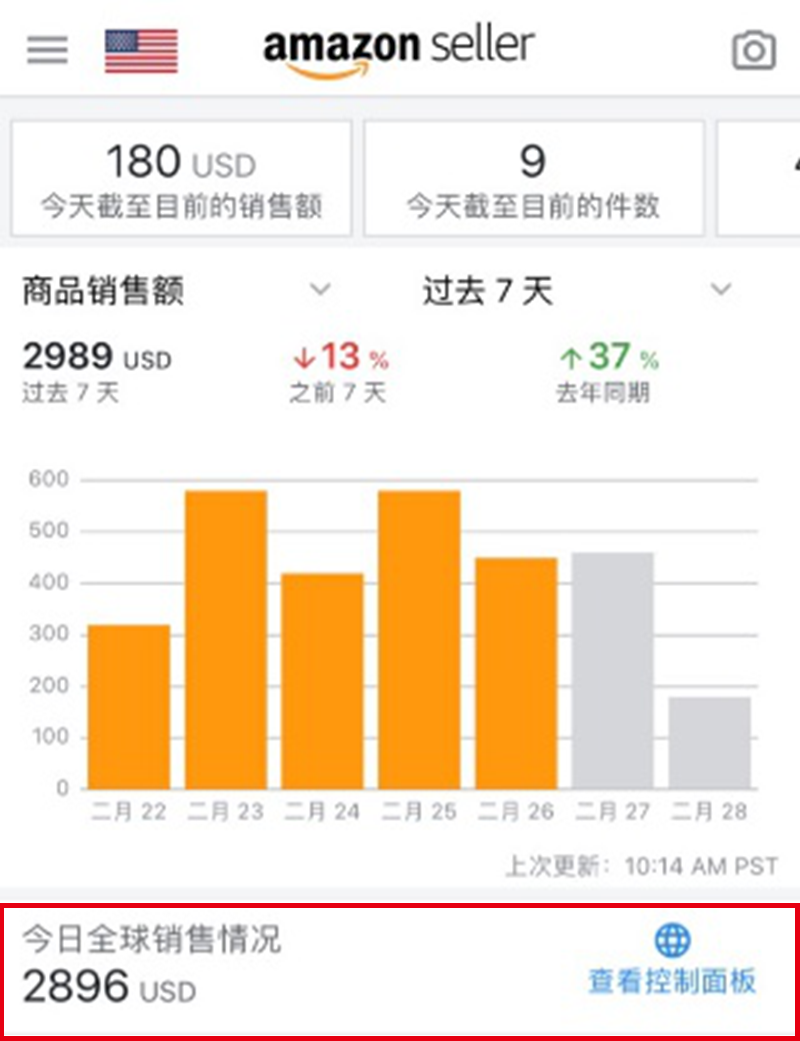Open the 过去 7 天 time range dropdown
Image resolution: width=800 pixels, height=1041 pixels.
pos(487,289)
